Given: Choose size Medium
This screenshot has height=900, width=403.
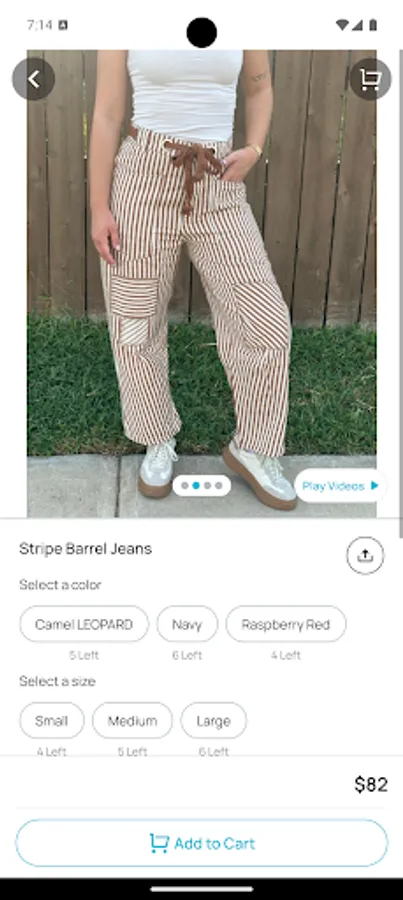Looking at the screenshot, I should [x=133, y=720].
